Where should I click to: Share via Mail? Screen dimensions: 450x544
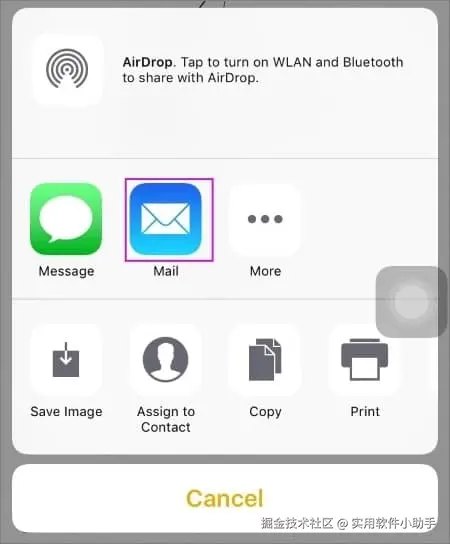point(166,219)
